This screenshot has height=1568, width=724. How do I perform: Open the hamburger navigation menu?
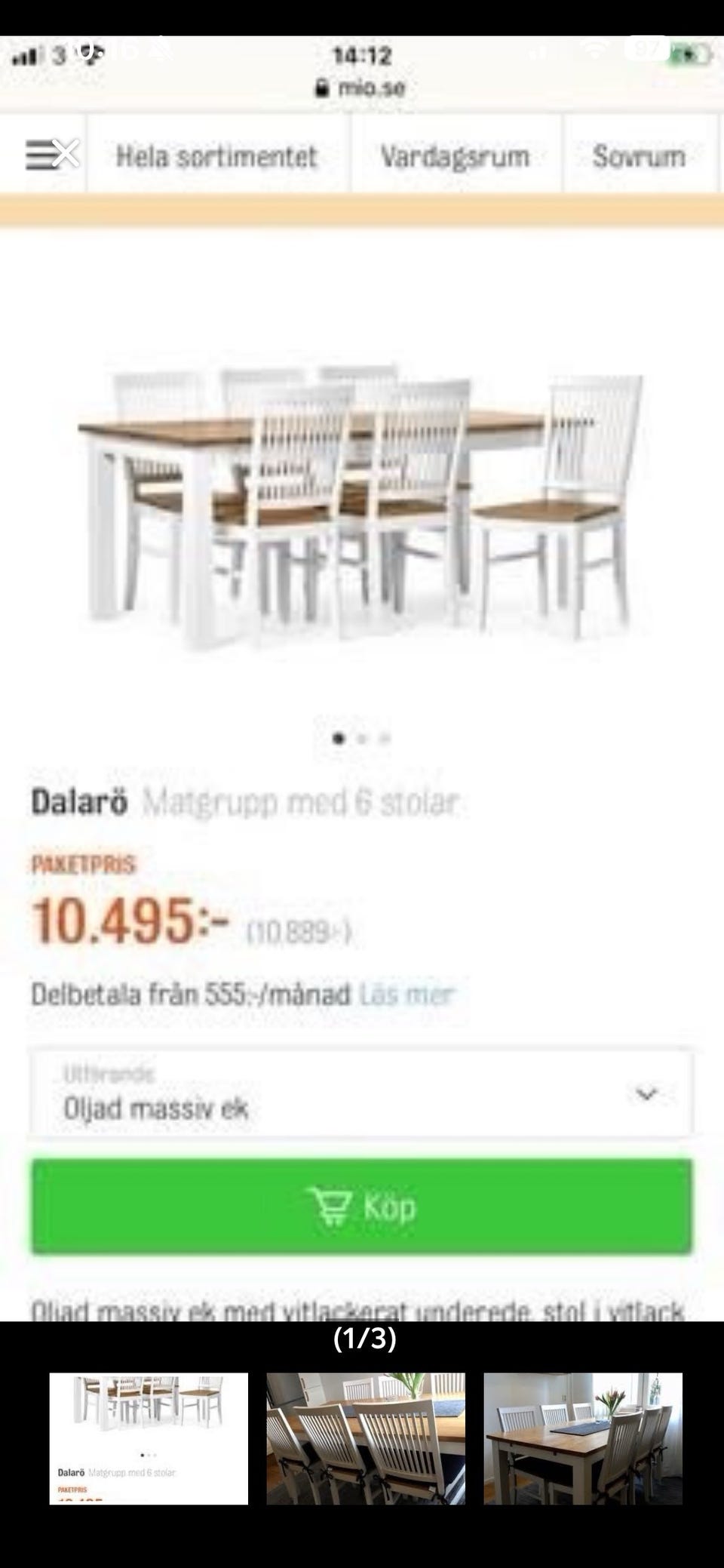click(x=37, y=154)
